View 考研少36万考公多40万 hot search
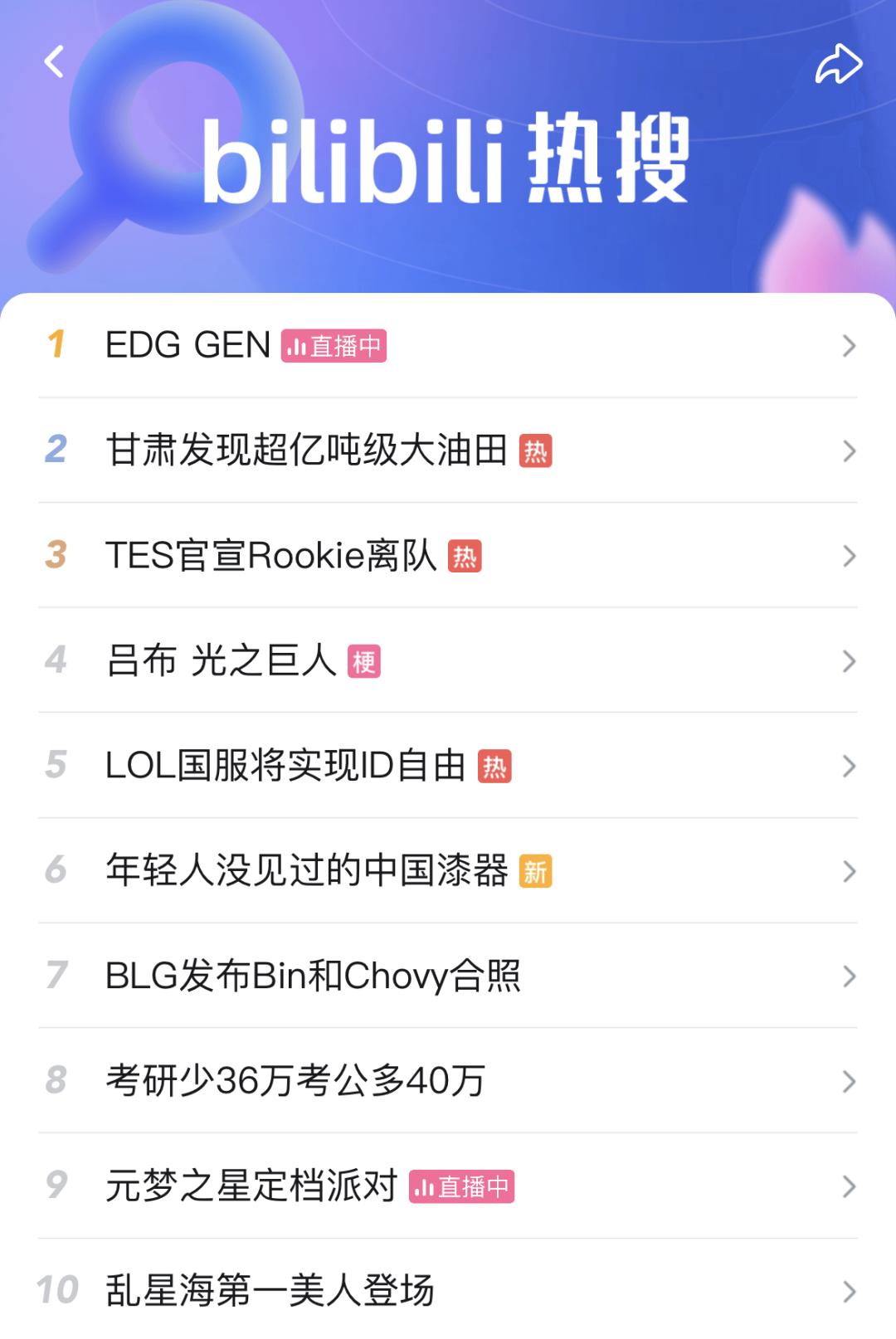This screenshot has width=896, height=1339. (448, 1081)
